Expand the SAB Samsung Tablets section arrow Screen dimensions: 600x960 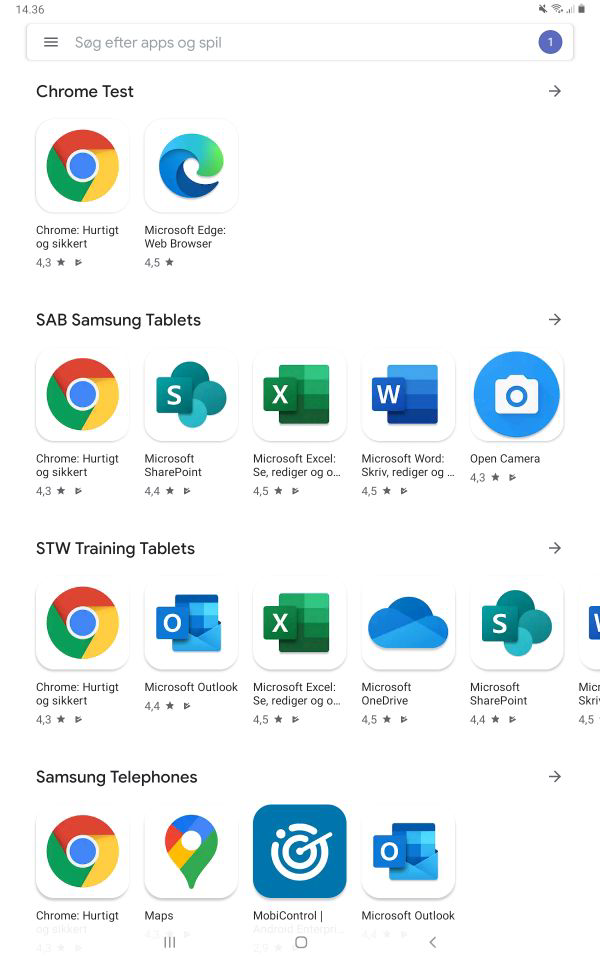(x=555, y=320)
